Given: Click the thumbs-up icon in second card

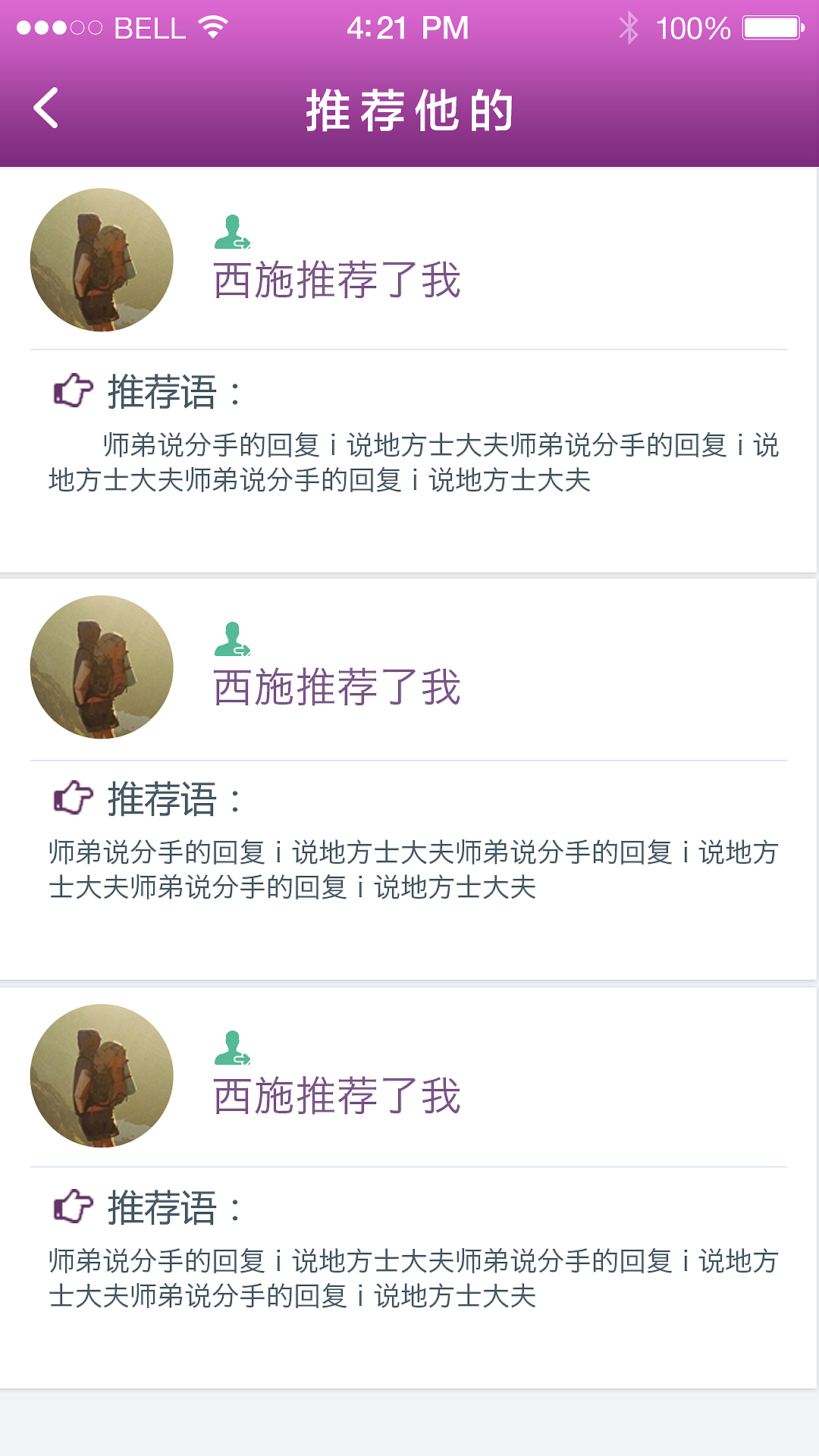Looking at the screenshot, I should (72, 795).
